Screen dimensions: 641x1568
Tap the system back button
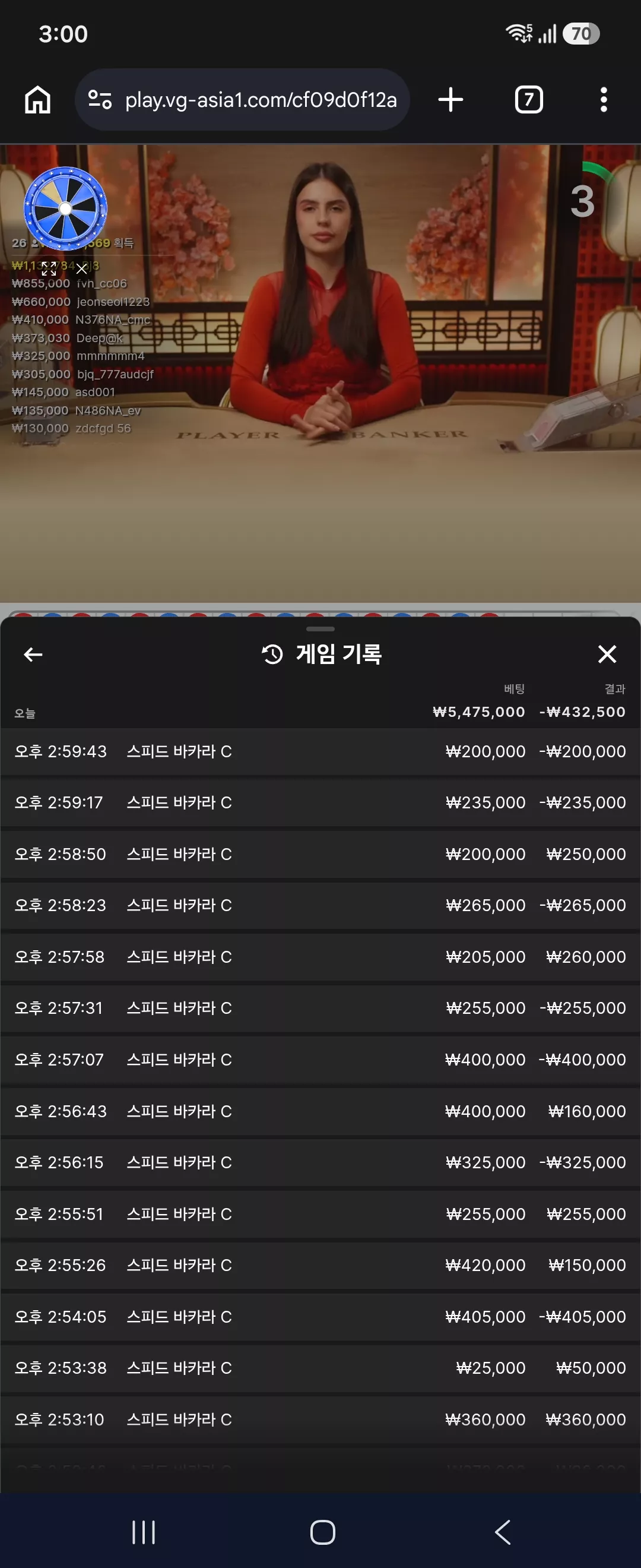(x=502, y=1532)
